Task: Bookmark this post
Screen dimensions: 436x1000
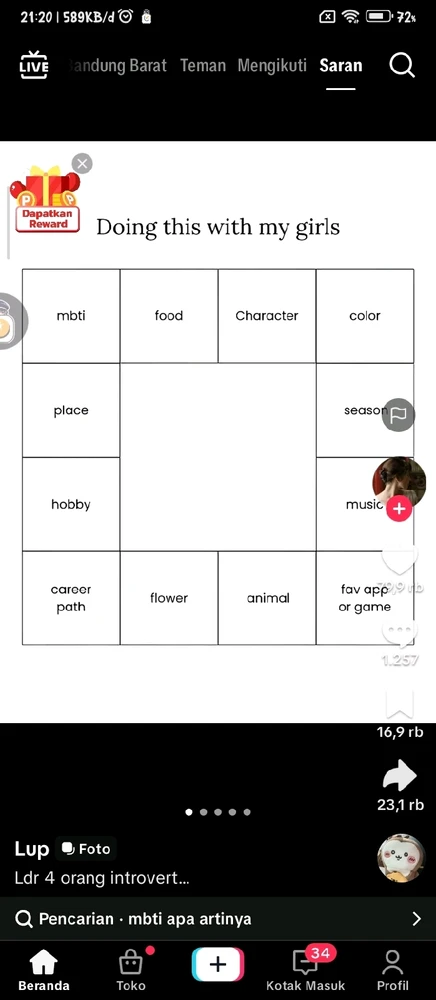Action: (x=399, y=705)
